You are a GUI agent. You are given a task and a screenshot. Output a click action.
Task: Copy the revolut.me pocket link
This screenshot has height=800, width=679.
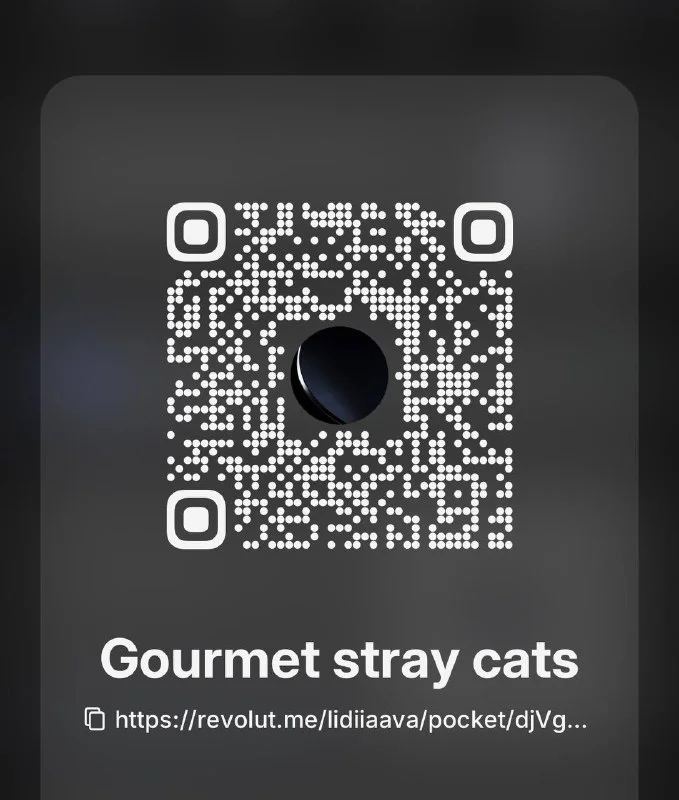click(x=96, y=718)
